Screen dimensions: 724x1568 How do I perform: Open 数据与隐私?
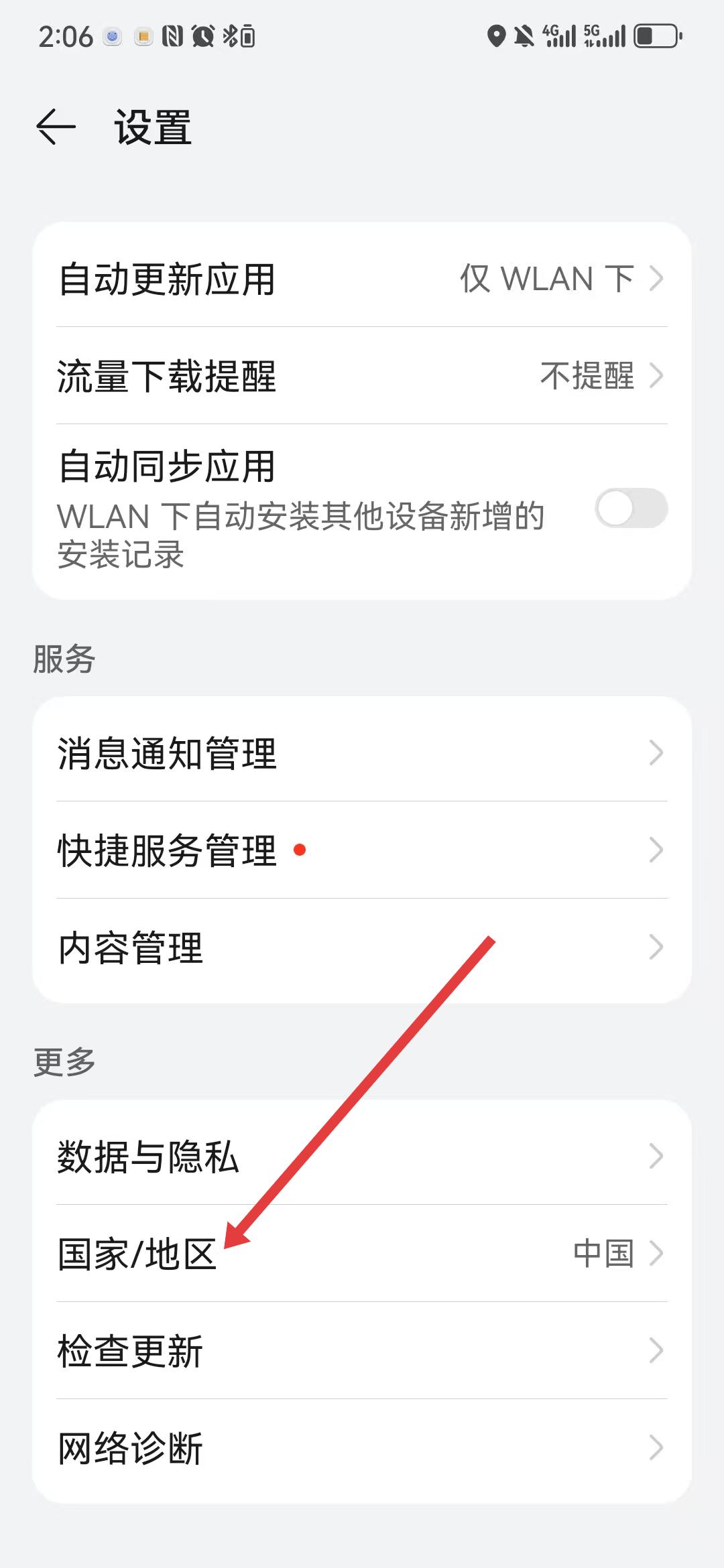click(362, 1156)
